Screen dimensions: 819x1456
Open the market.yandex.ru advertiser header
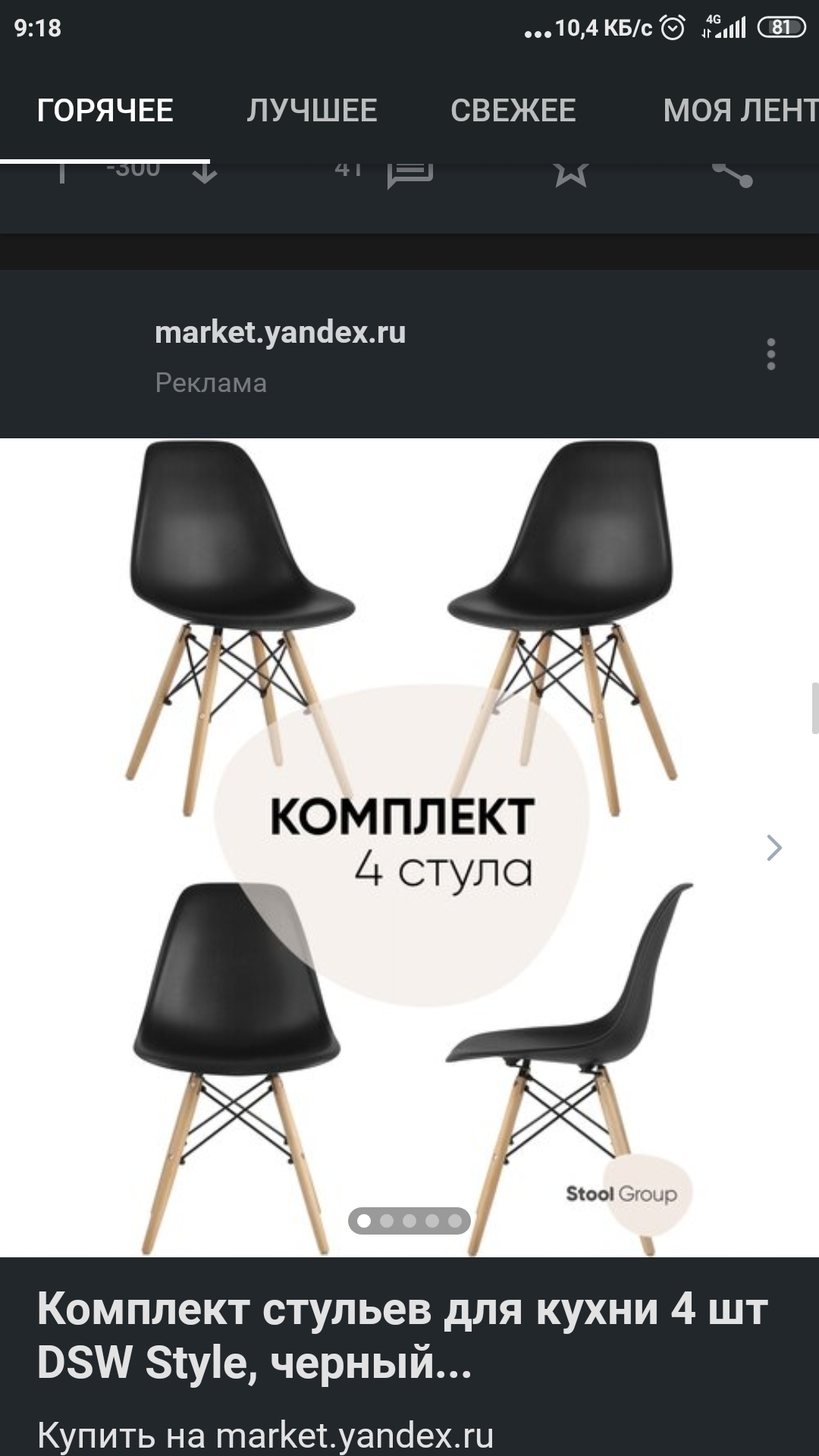click(x=280, y=333)
